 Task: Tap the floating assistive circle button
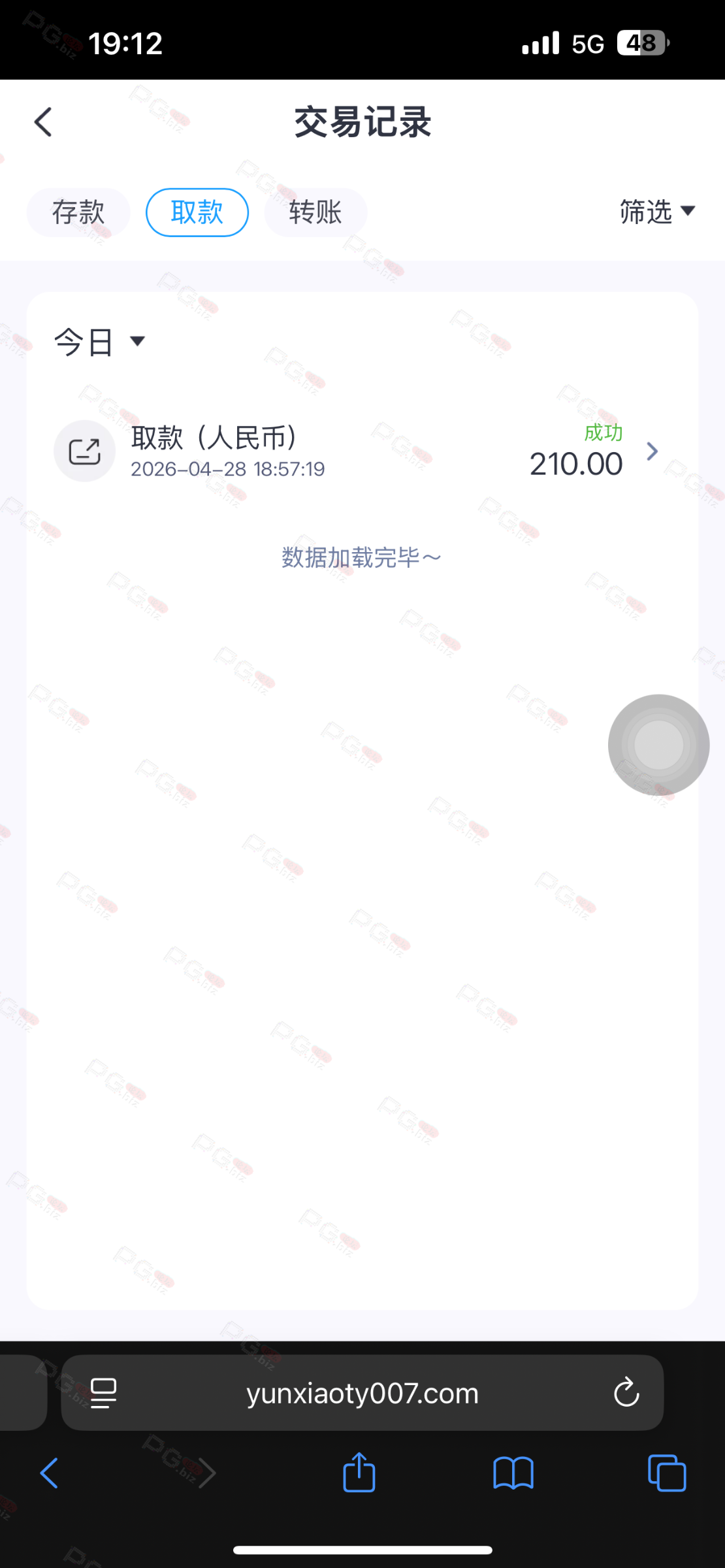click(658, 745)
